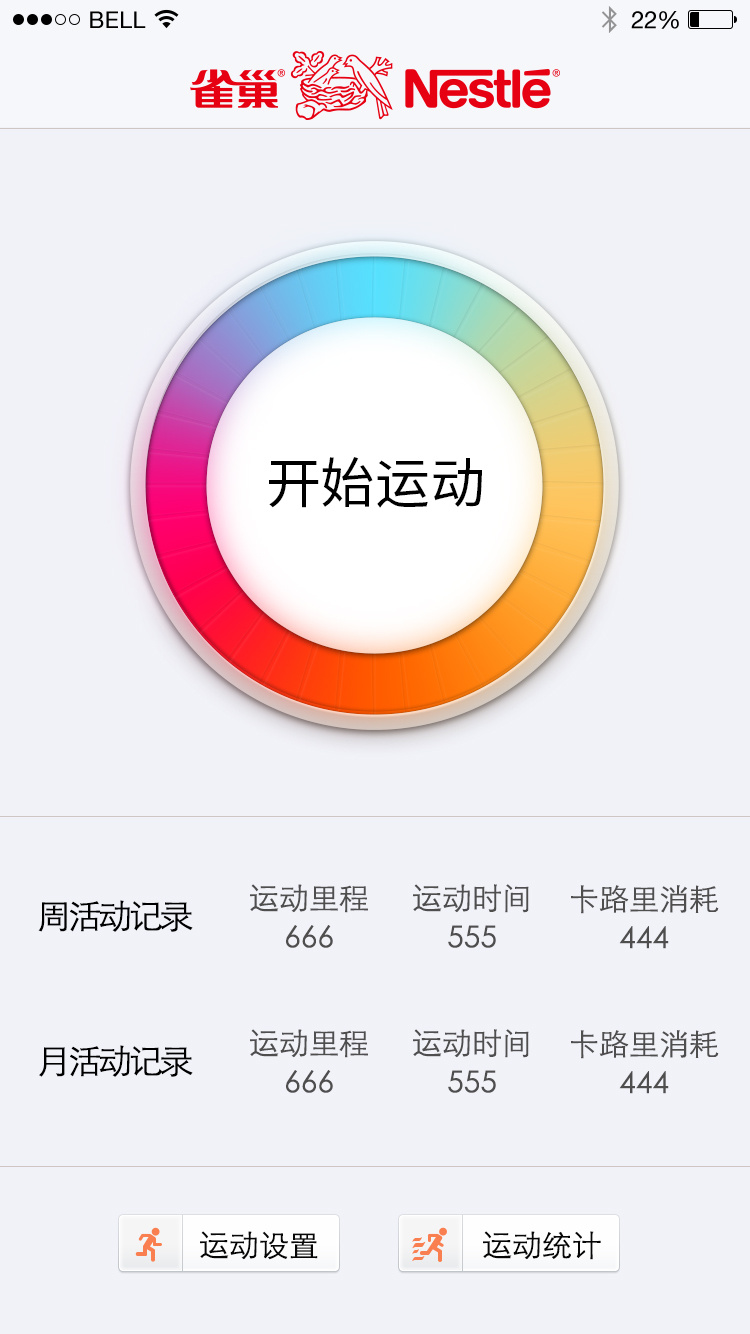Click the weekly 运动里程 value 666
The image size is (750, 1334).
click(308, 938)
